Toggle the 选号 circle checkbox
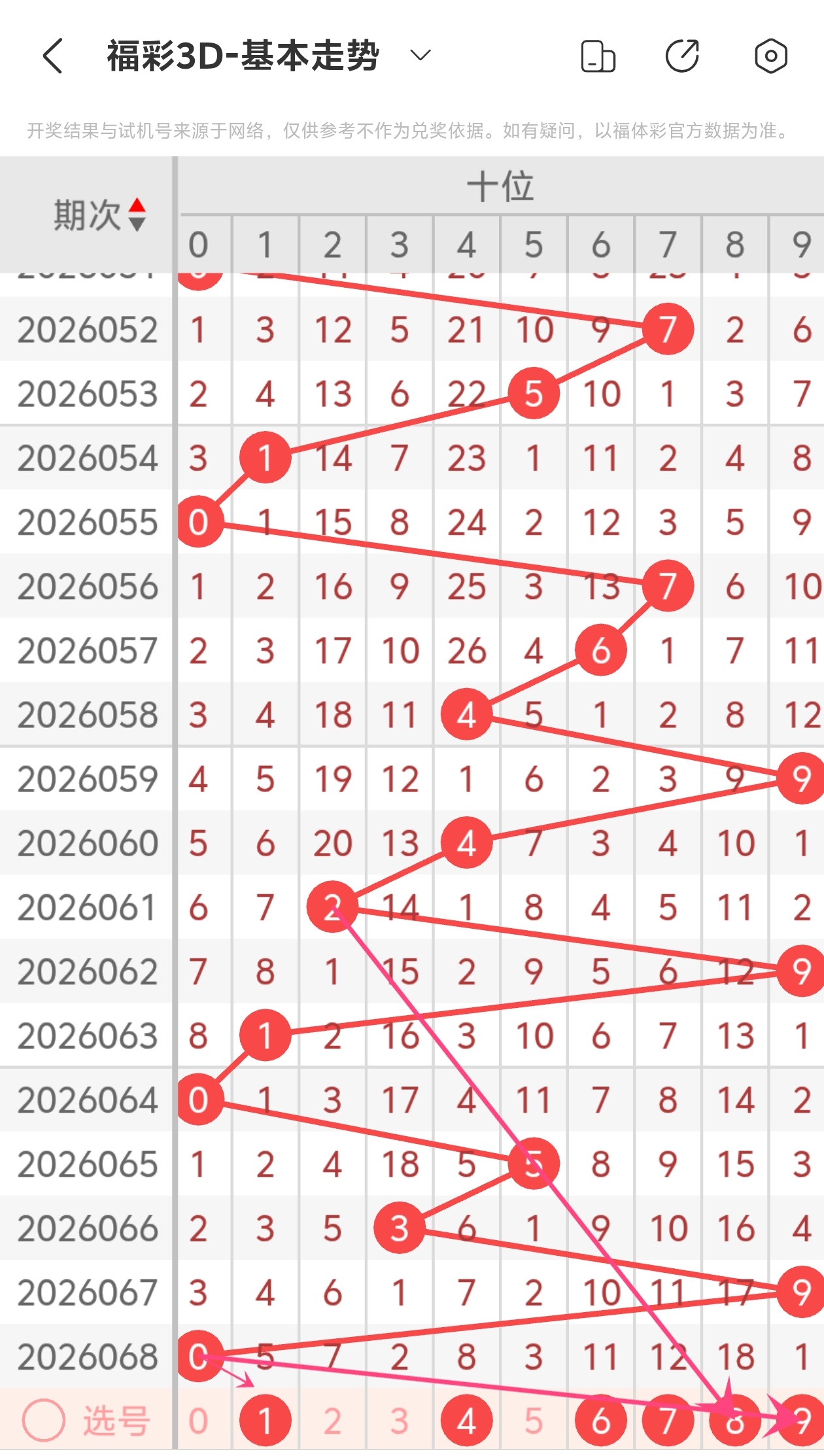The image size is (824, 1456). pos(44,1421)
